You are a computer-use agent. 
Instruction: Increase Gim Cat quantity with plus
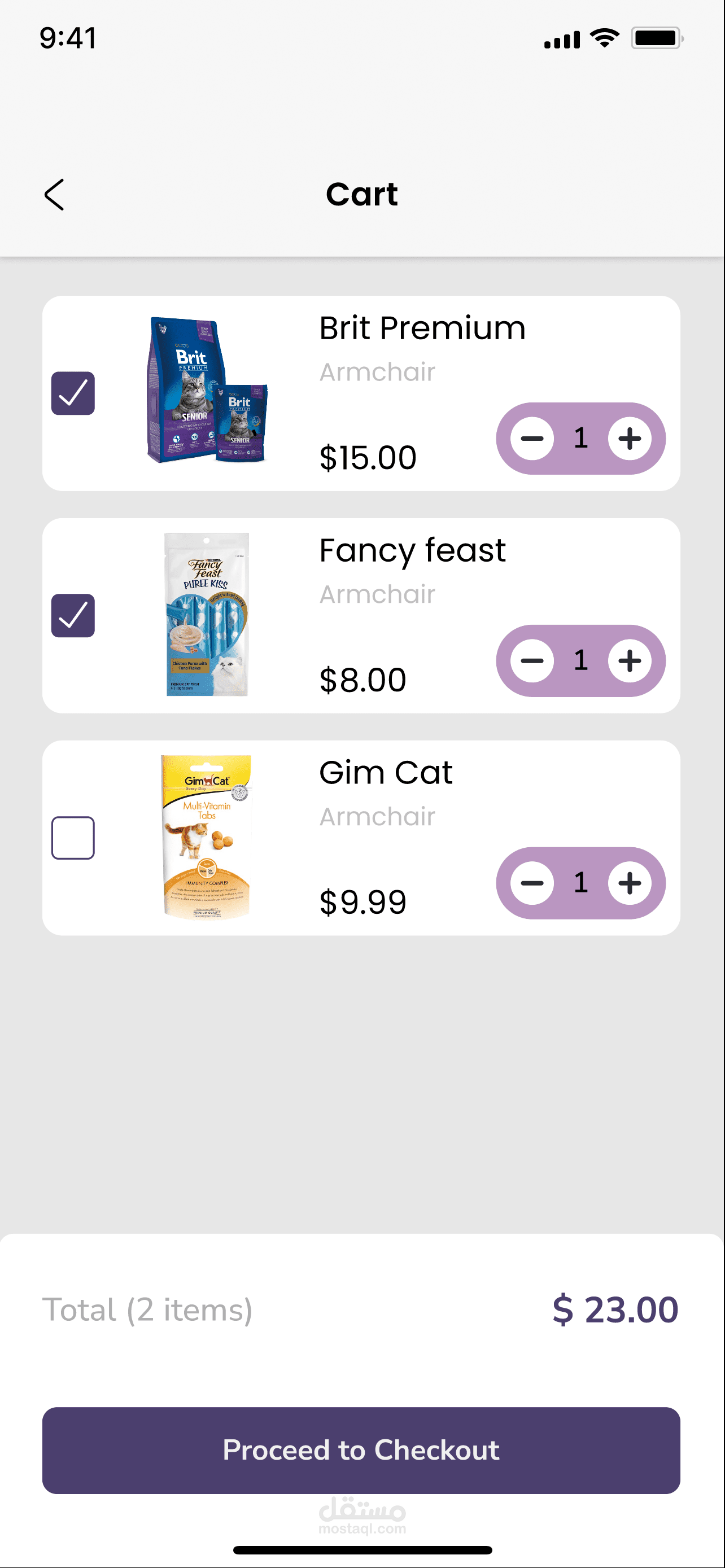tap(630, 883)
